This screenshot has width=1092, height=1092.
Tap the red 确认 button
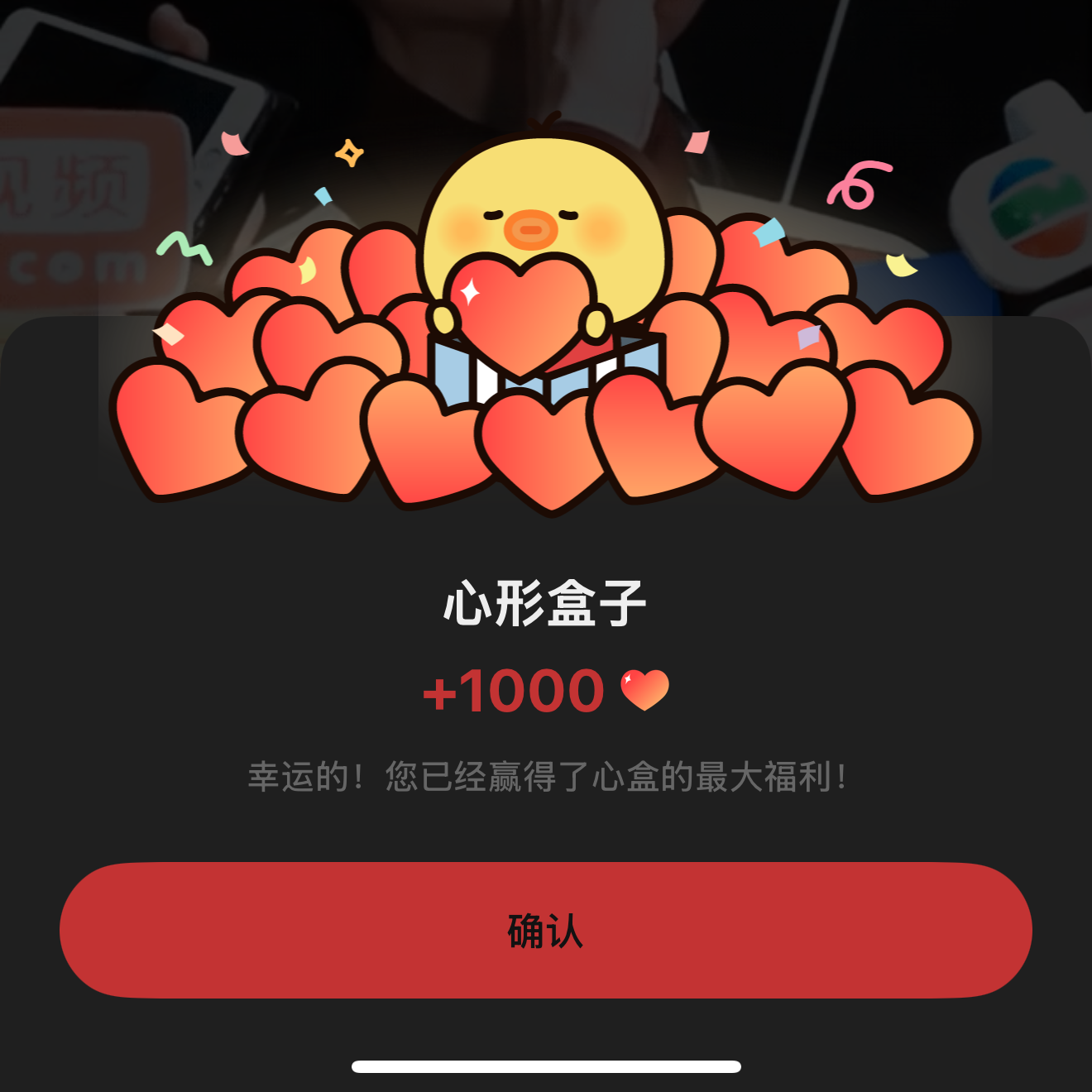[x=546, y=931]
